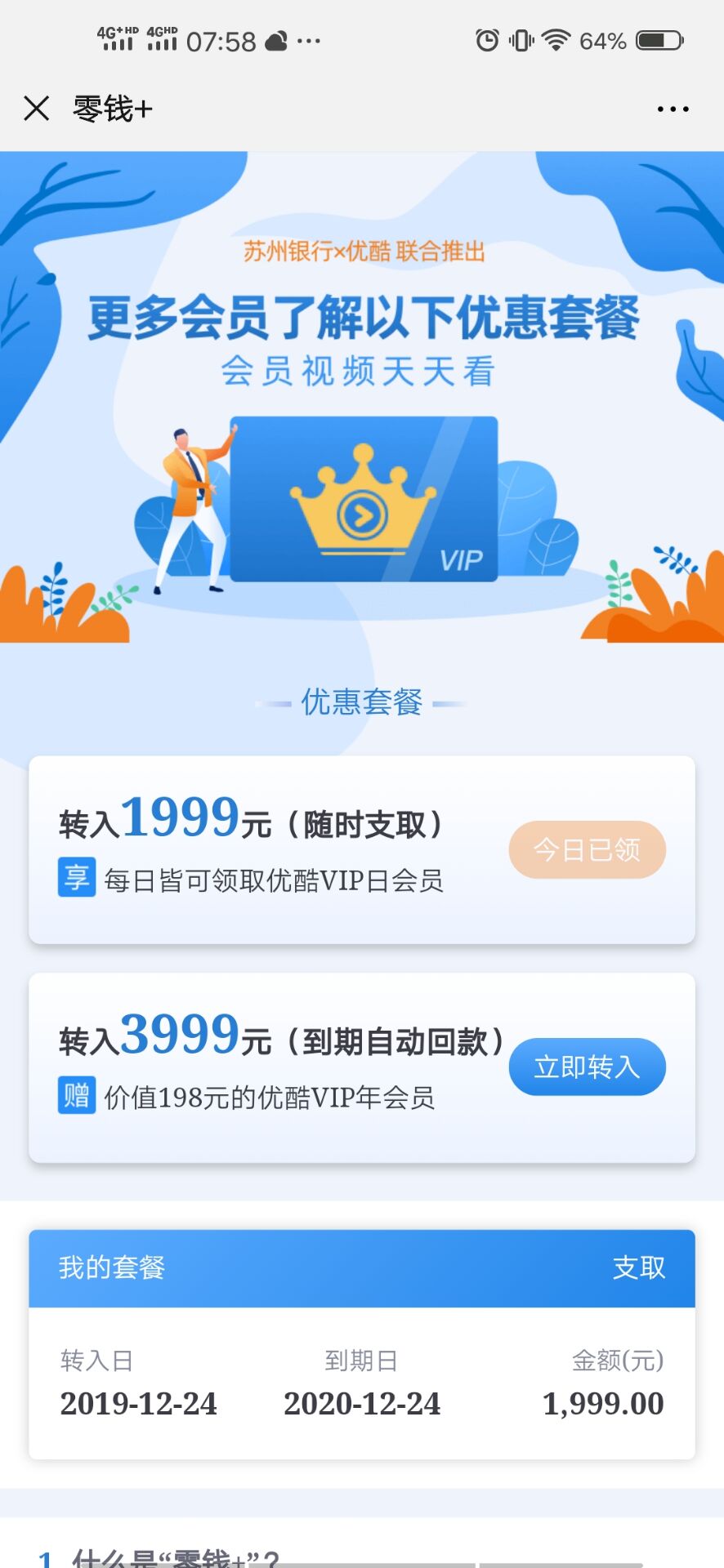The height and width of the screenshot is (1568, 724).
Task: Tap 支取 in 我的套餐
Action: [x=639, y=1267]
